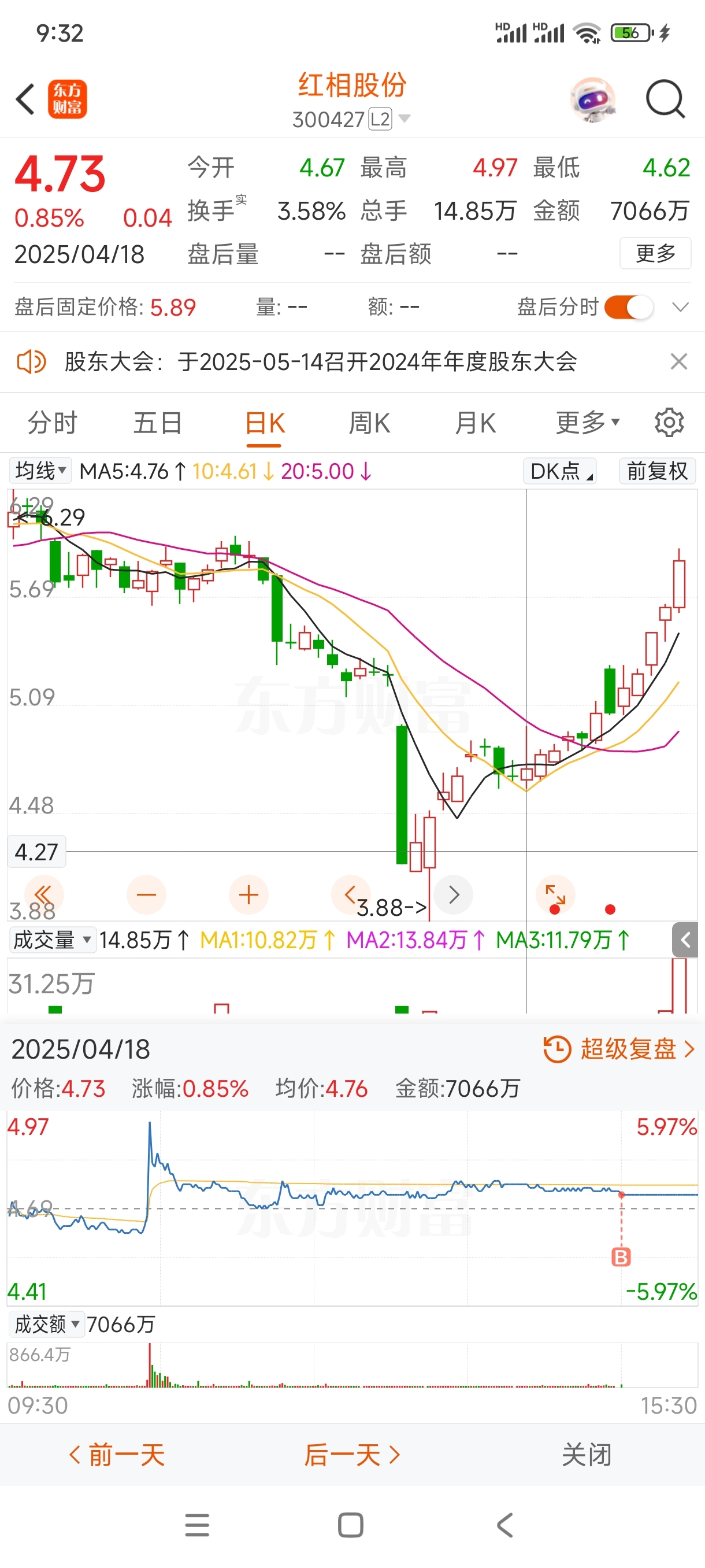Go to 后一天
Image resolution: width=705 pixels, height=1568 pixels.
click(x=352, y=1454)
